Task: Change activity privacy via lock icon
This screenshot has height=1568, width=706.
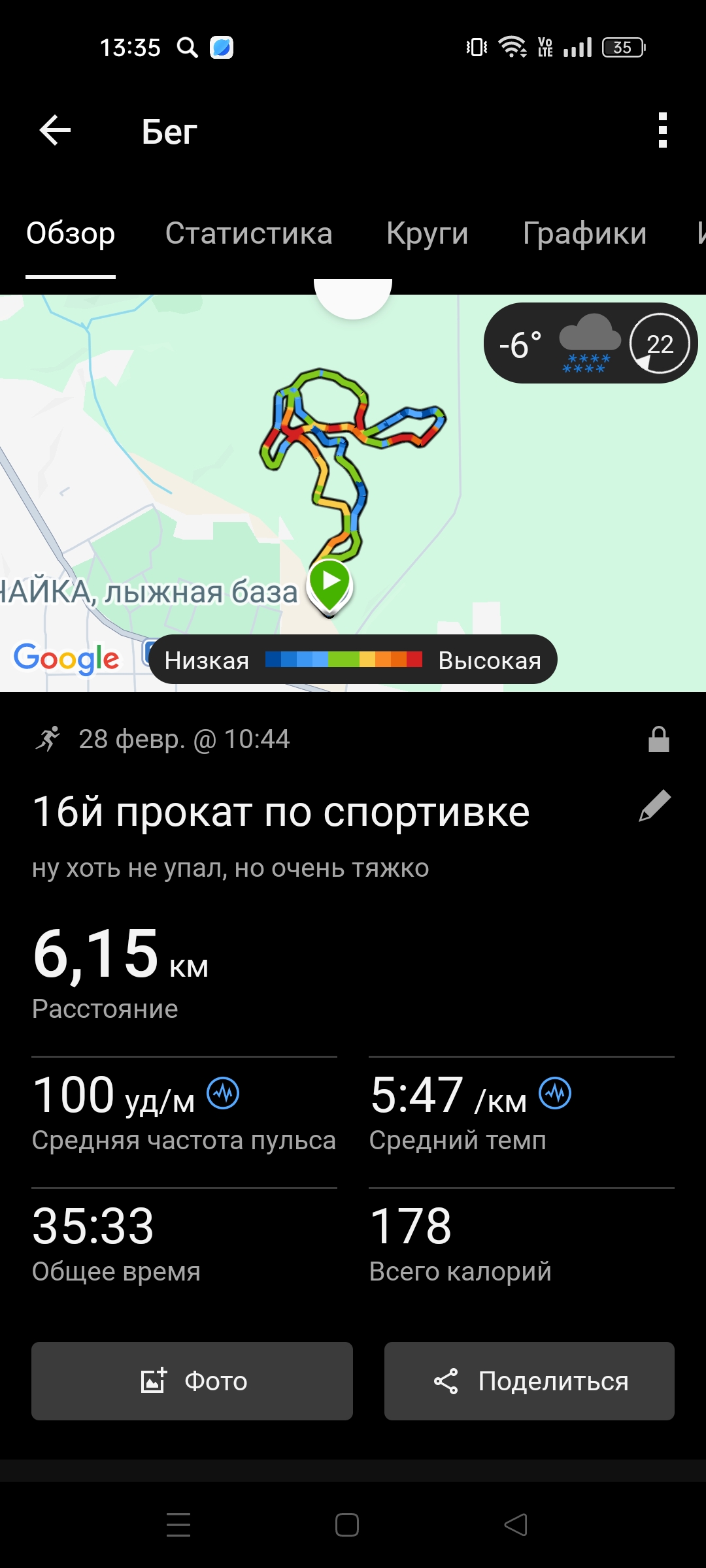Action: click(658, 740)
